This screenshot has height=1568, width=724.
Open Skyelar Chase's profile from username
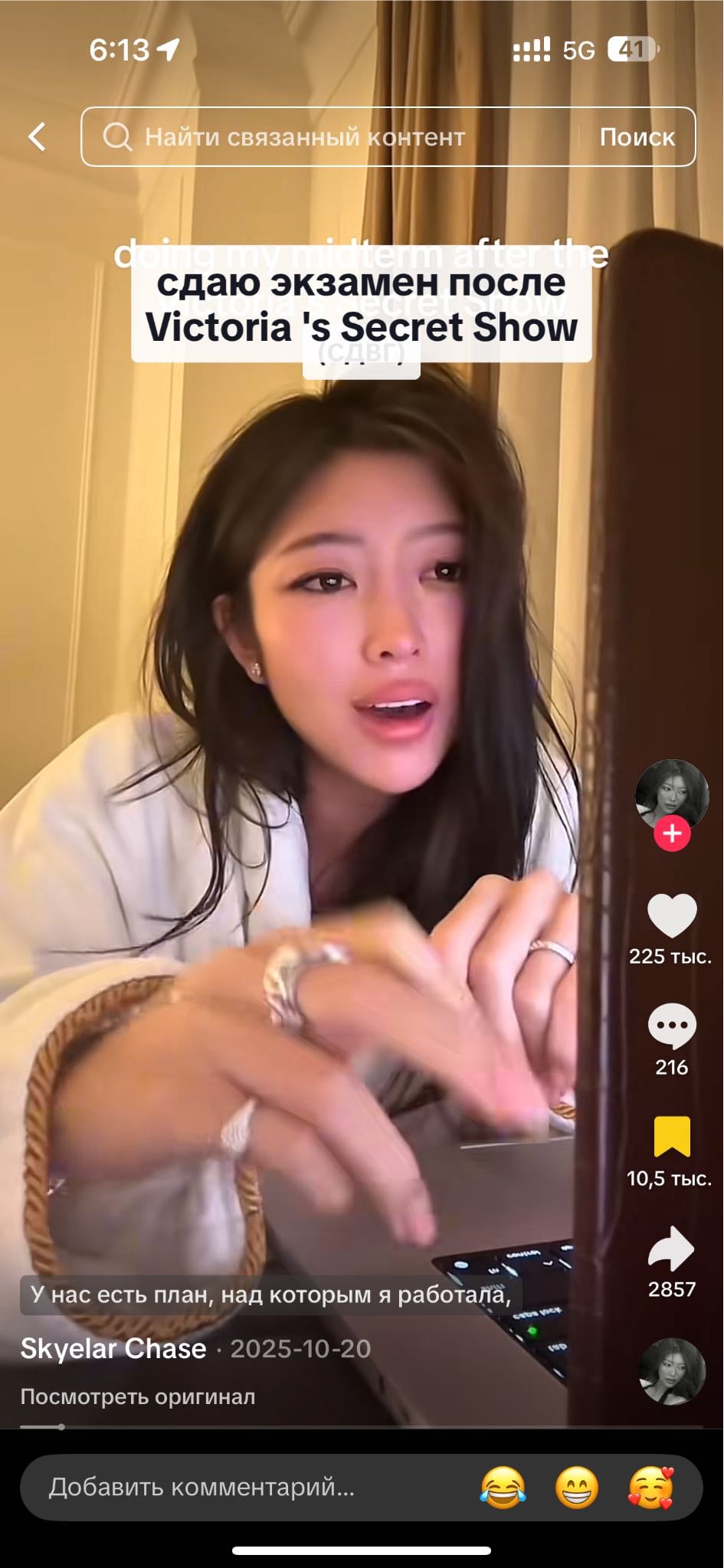click(113, 1349)
